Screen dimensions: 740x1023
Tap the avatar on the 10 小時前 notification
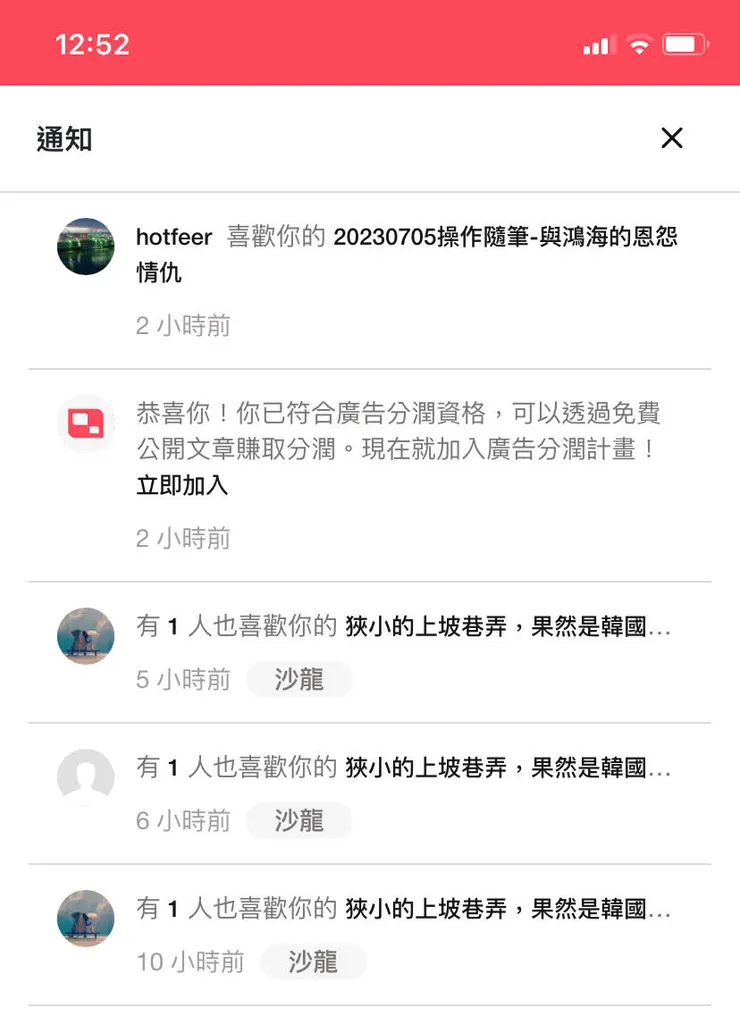[85, 919]
